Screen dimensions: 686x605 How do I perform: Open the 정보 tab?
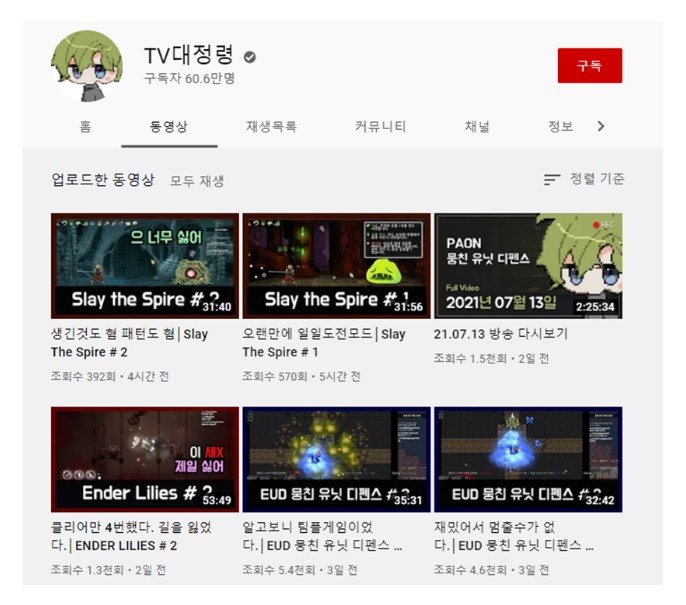tap(560, 127)
